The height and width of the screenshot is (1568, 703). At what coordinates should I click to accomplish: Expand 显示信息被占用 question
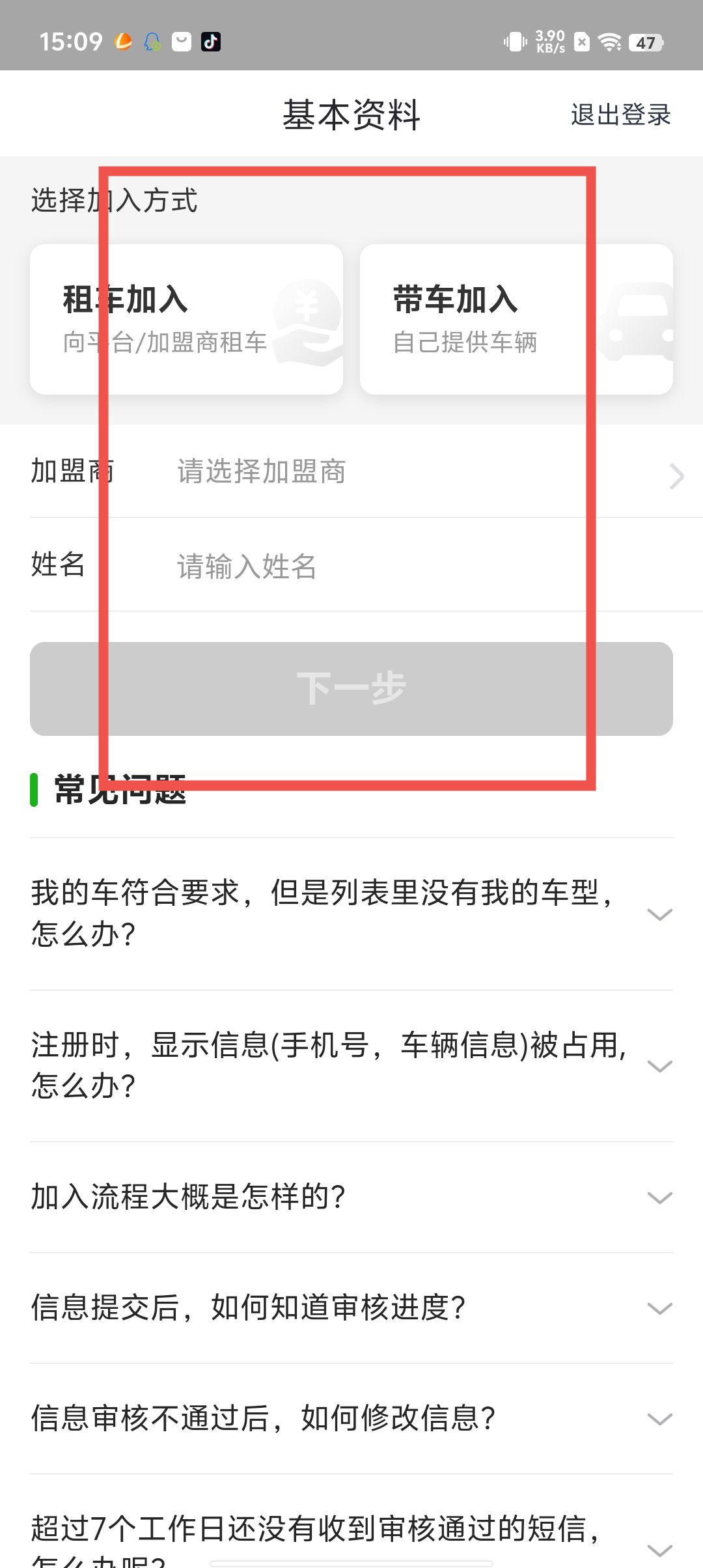click(351, 1065)
